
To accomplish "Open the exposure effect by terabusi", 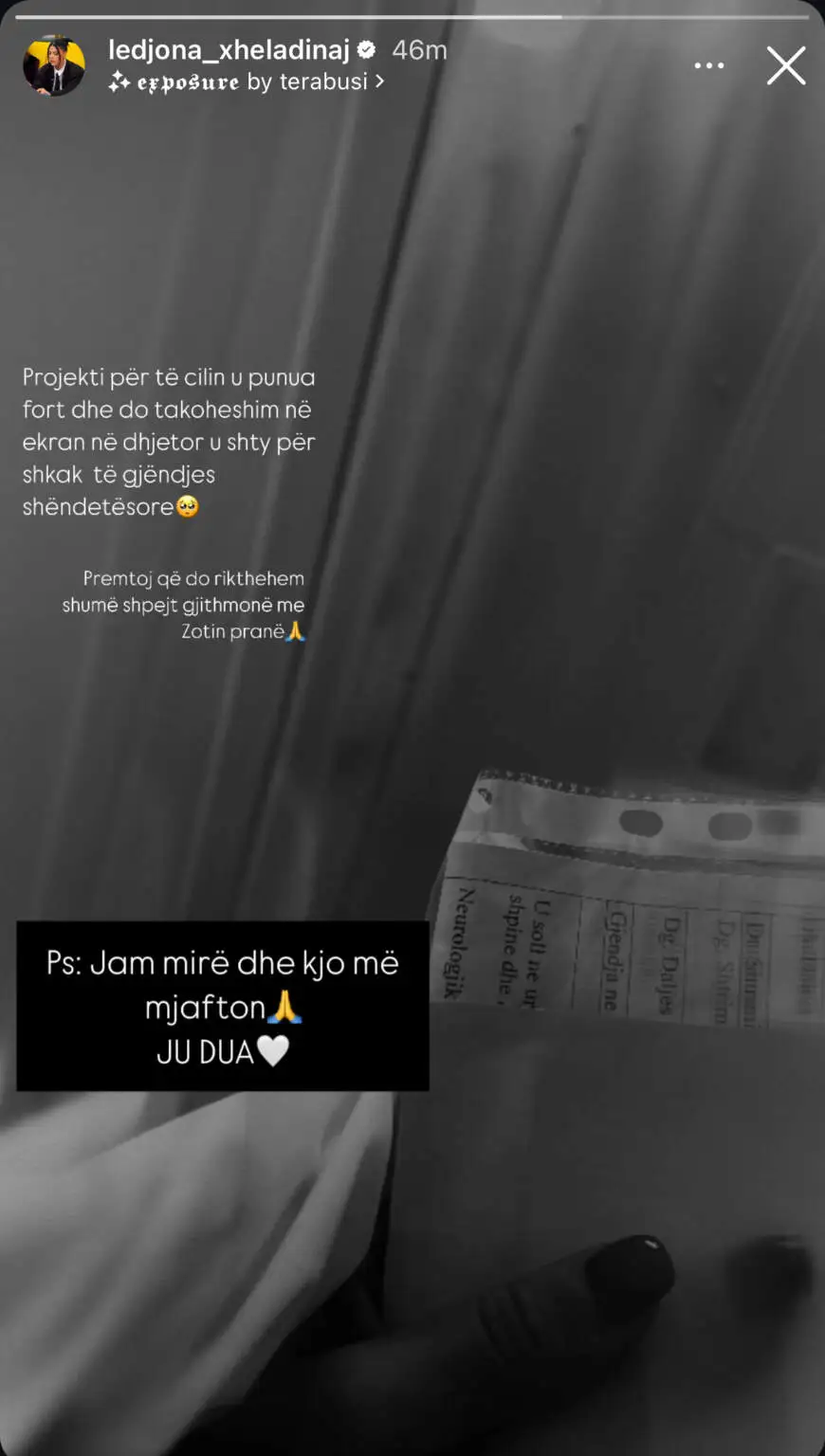I will (247, 82).
